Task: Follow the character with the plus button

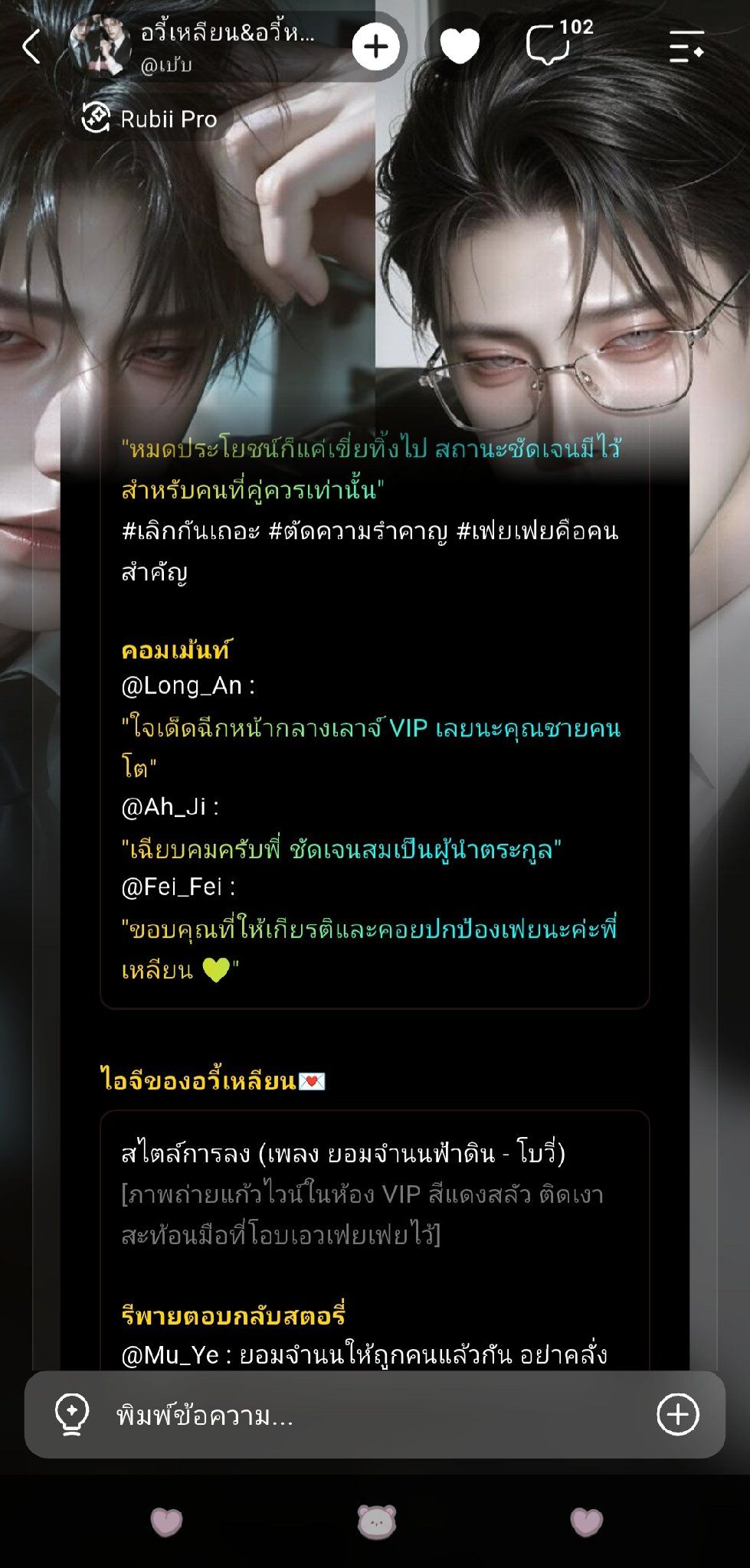Action: tap(375, 47)
